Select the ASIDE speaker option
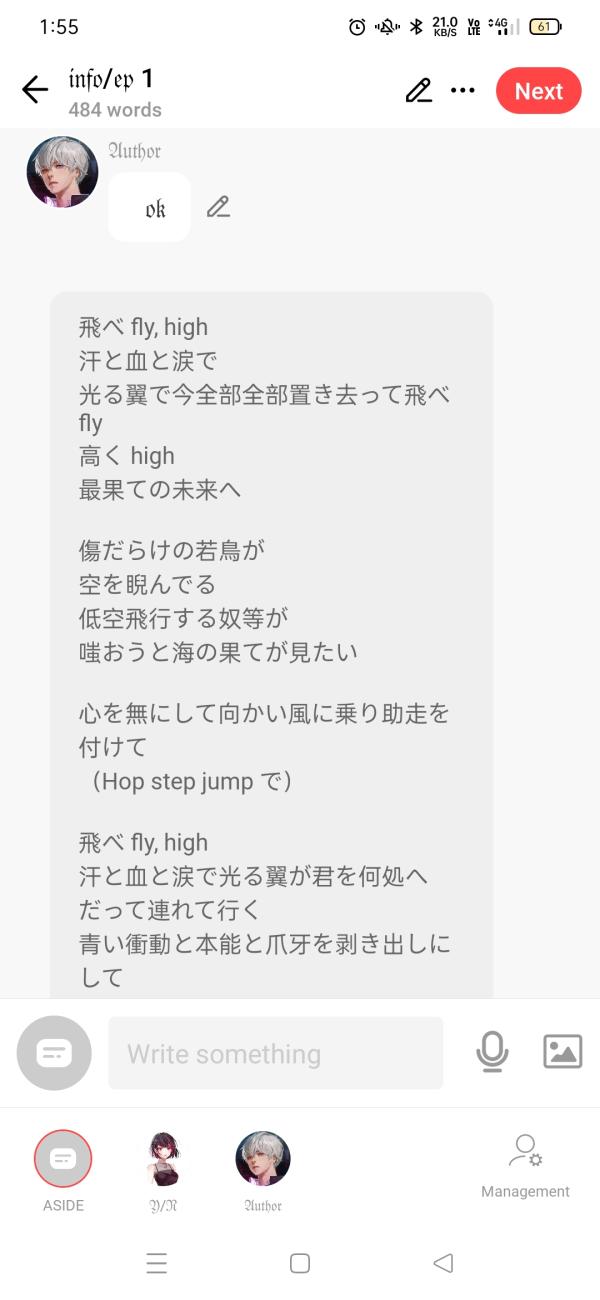 63,1172
